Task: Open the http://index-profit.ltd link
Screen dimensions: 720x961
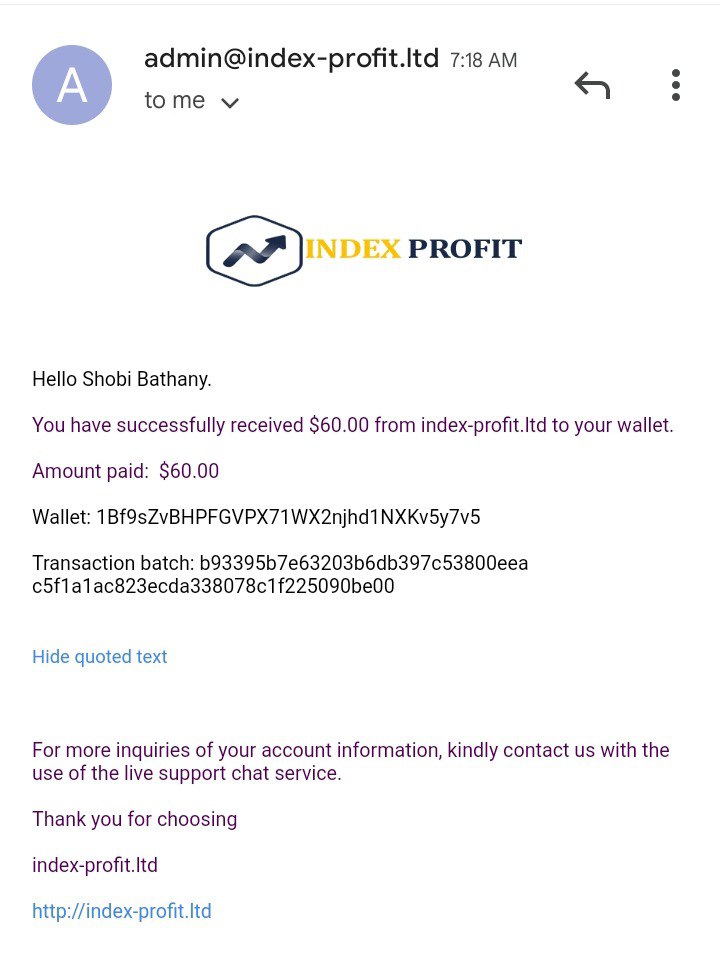Action: [x=122, y=911]
